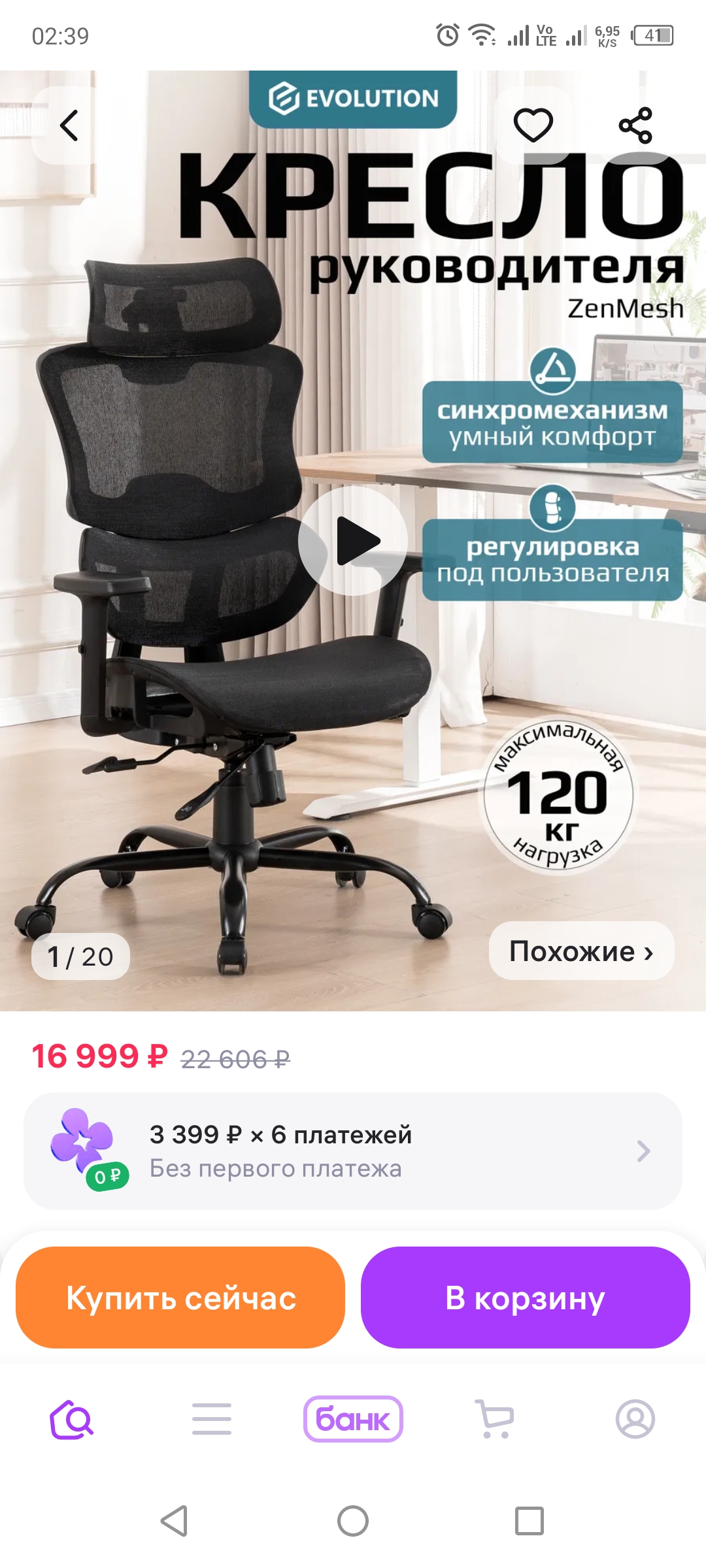Play the product video
The height and width of the screenshot is (1568, 706).
pos(353,541)
